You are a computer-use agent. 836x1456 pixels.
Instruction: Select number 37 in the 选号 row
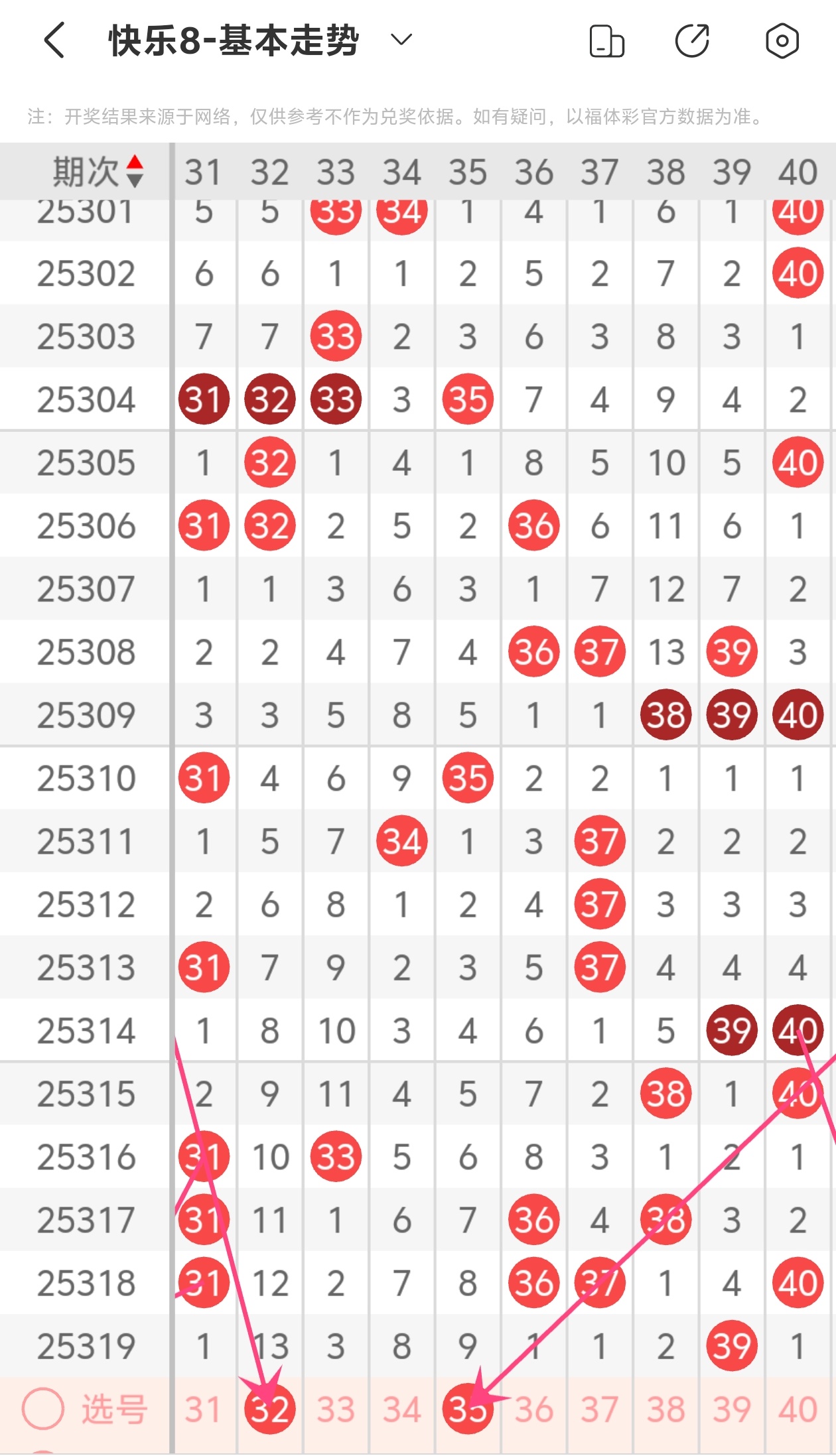[600, 1410]
